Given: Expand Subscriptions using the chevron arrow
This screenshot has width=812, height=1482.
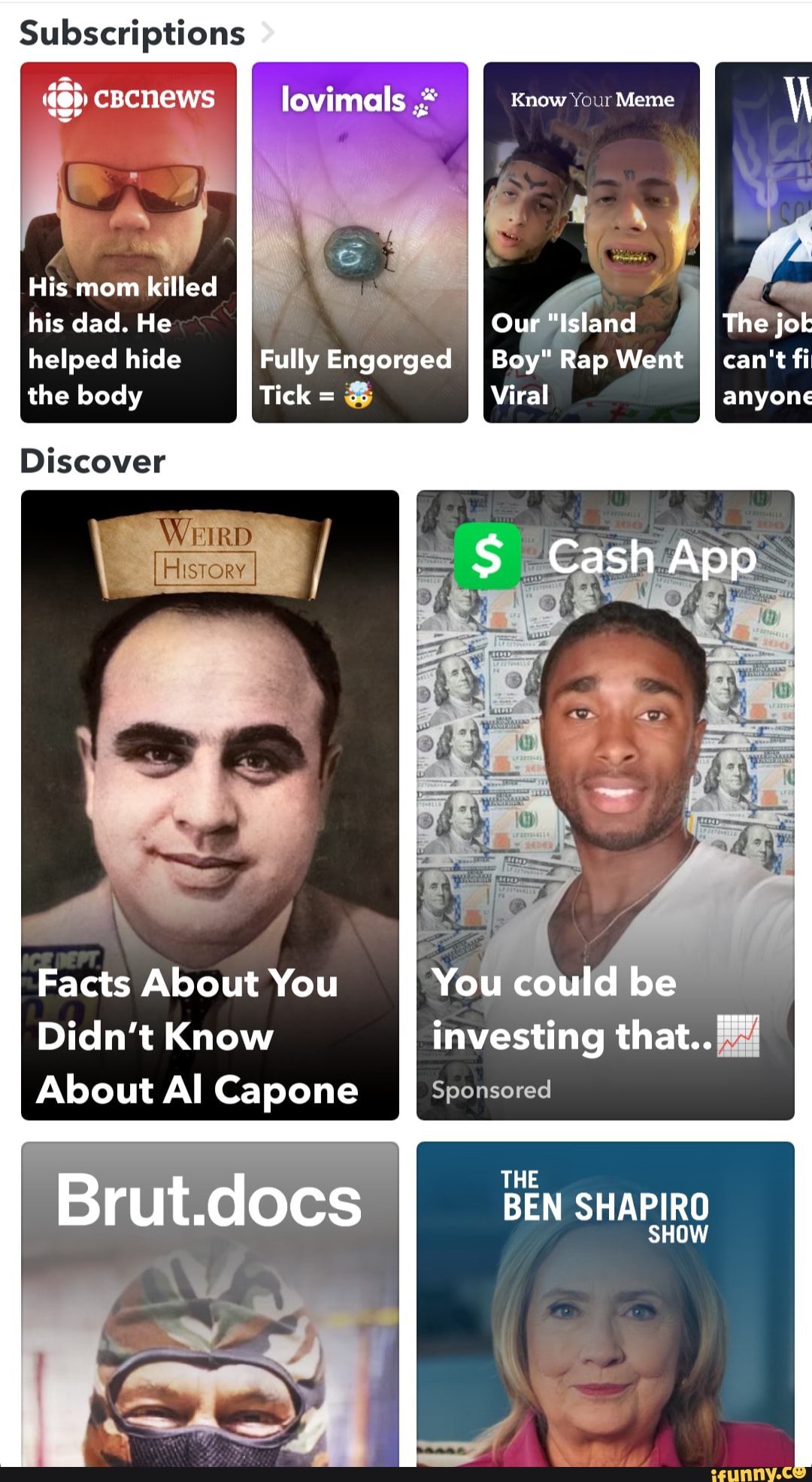Looking at the screenshot, I should (x=267, y=32).
